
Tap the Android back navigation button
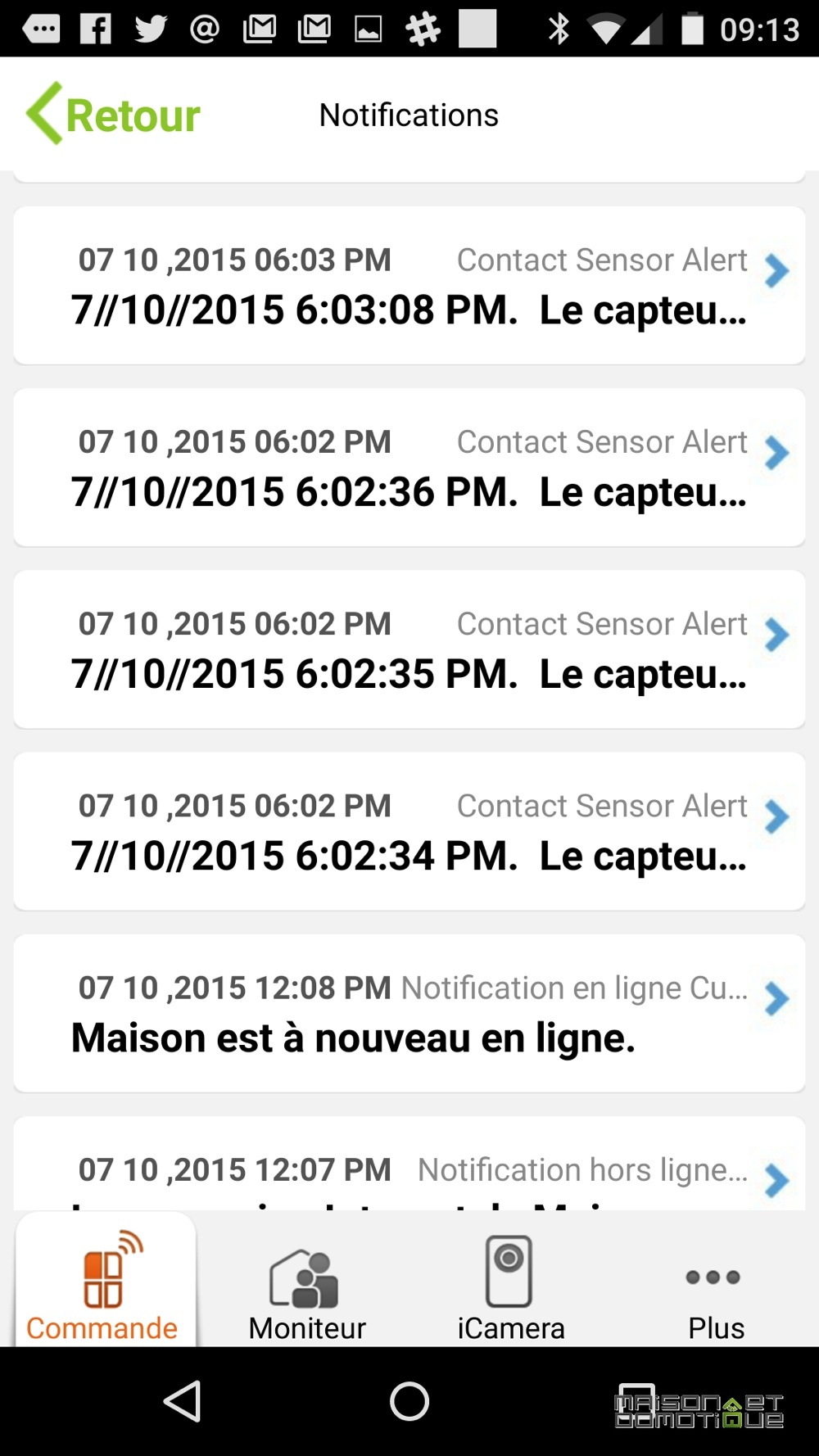(x=183, y=1401)
